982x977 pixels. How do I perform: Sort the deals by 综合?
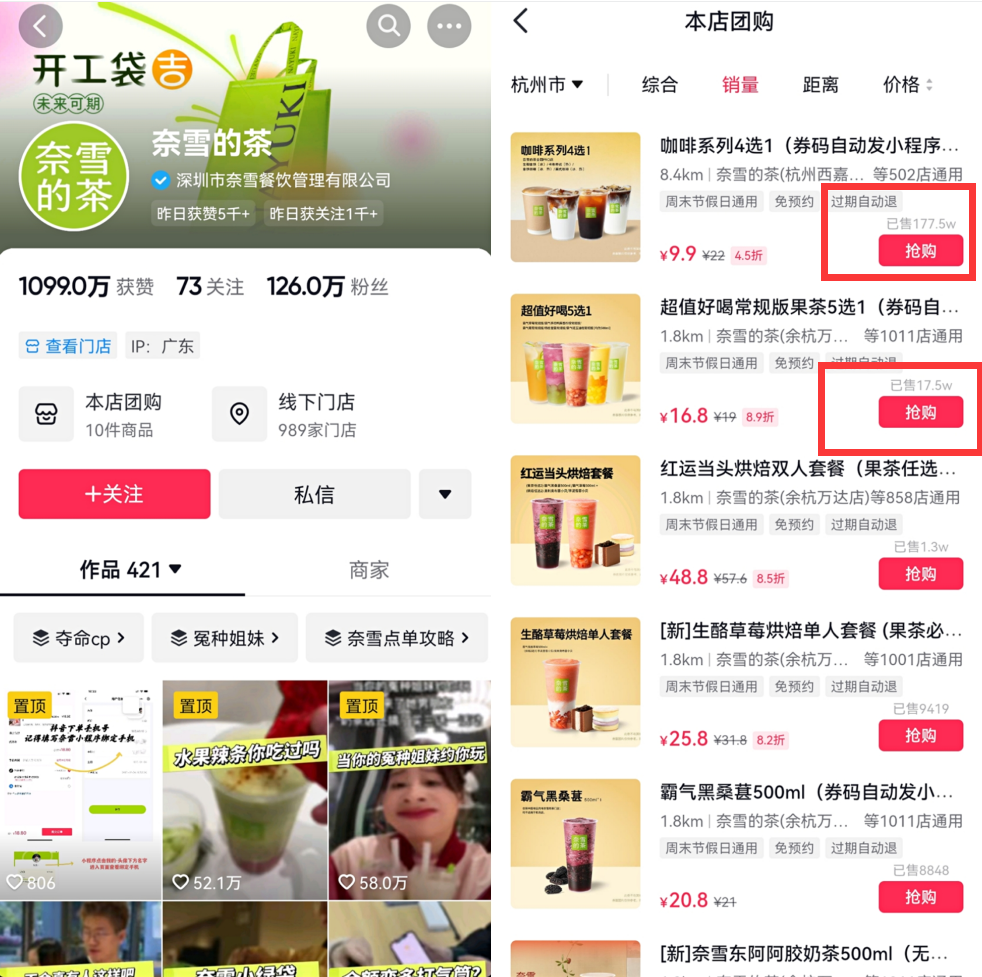[x=659, y=85]
